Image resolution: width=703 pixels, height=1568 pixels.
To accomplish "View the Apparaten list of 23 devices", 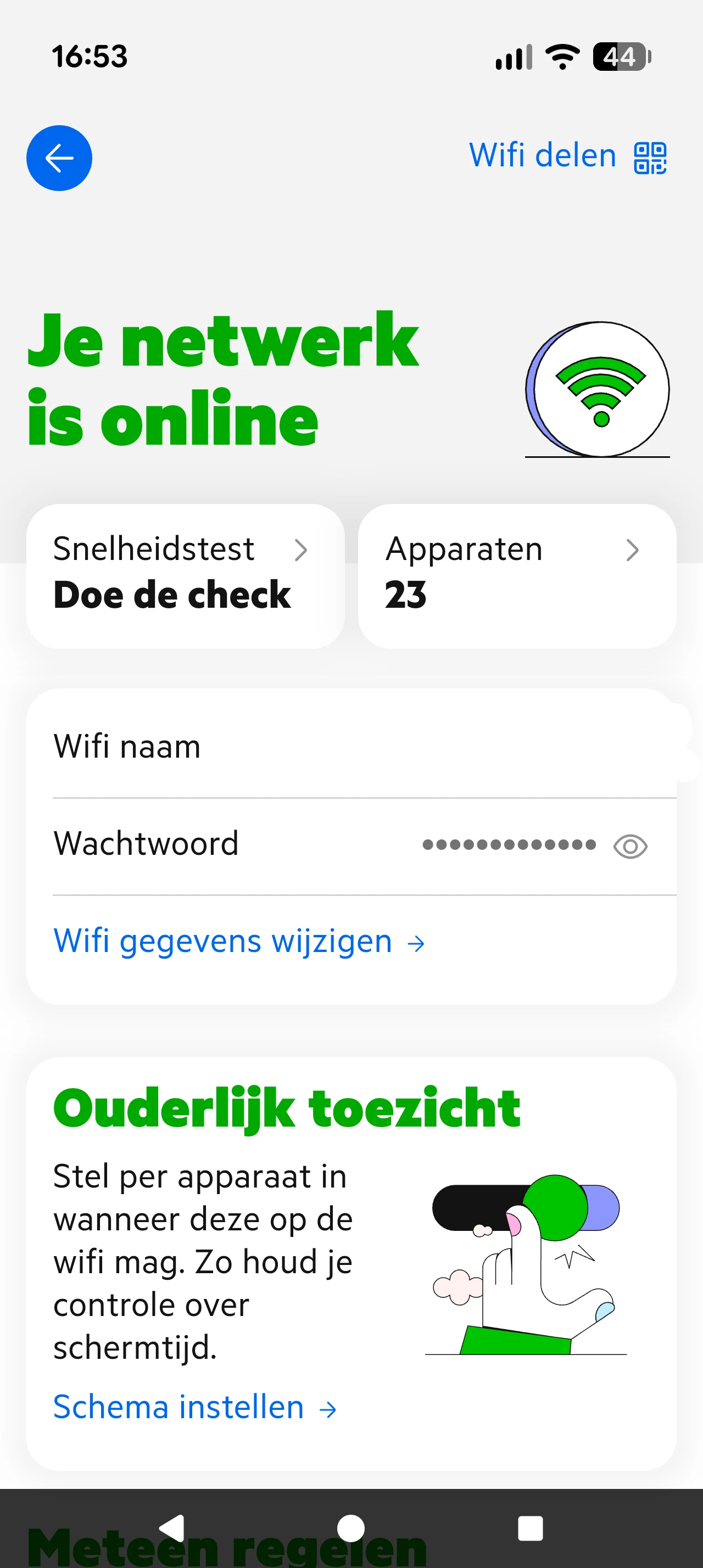I will (x=517, y=575).
